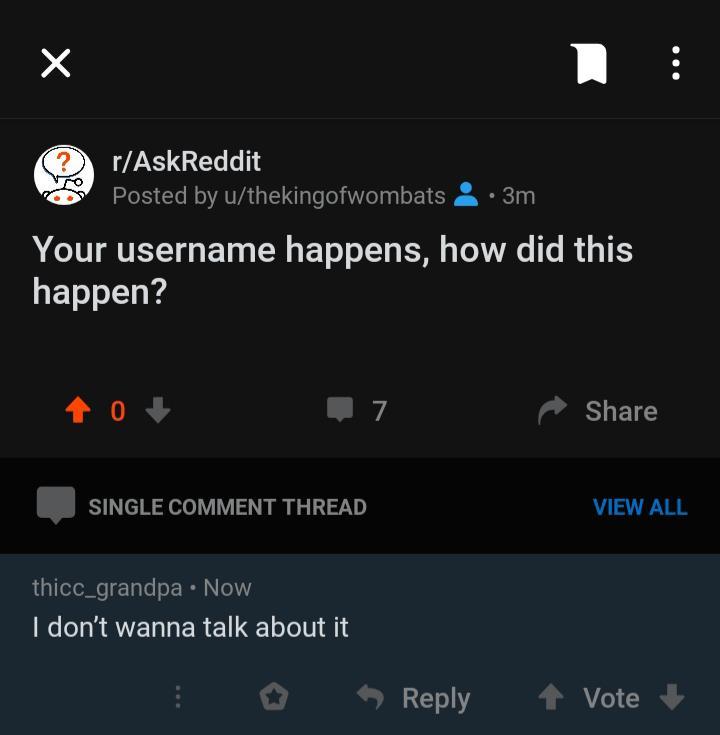Upvote thicc_grandpa's comment

tap(550, 697)
